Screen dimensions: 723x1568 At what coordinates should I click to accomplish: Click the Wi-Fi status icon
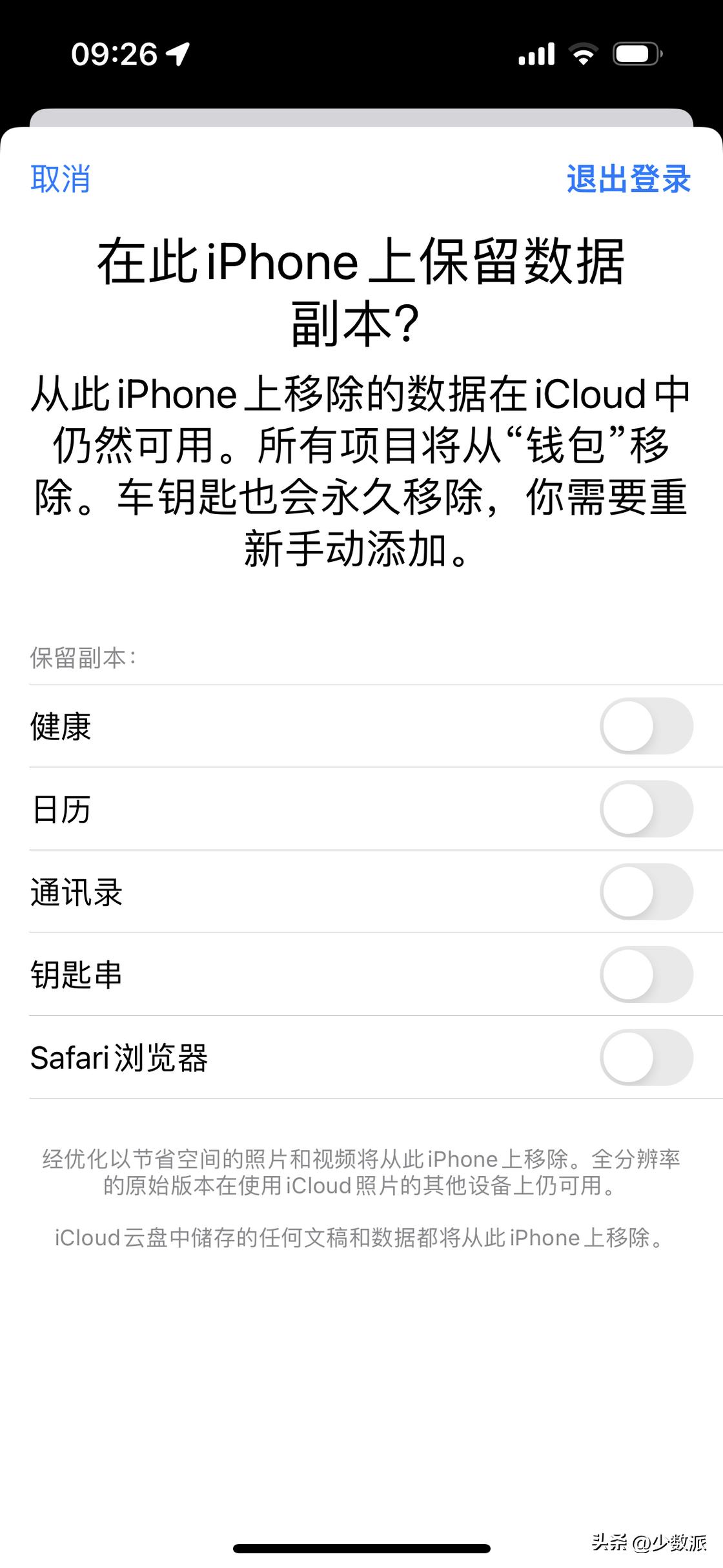click(x=582, y=55)
